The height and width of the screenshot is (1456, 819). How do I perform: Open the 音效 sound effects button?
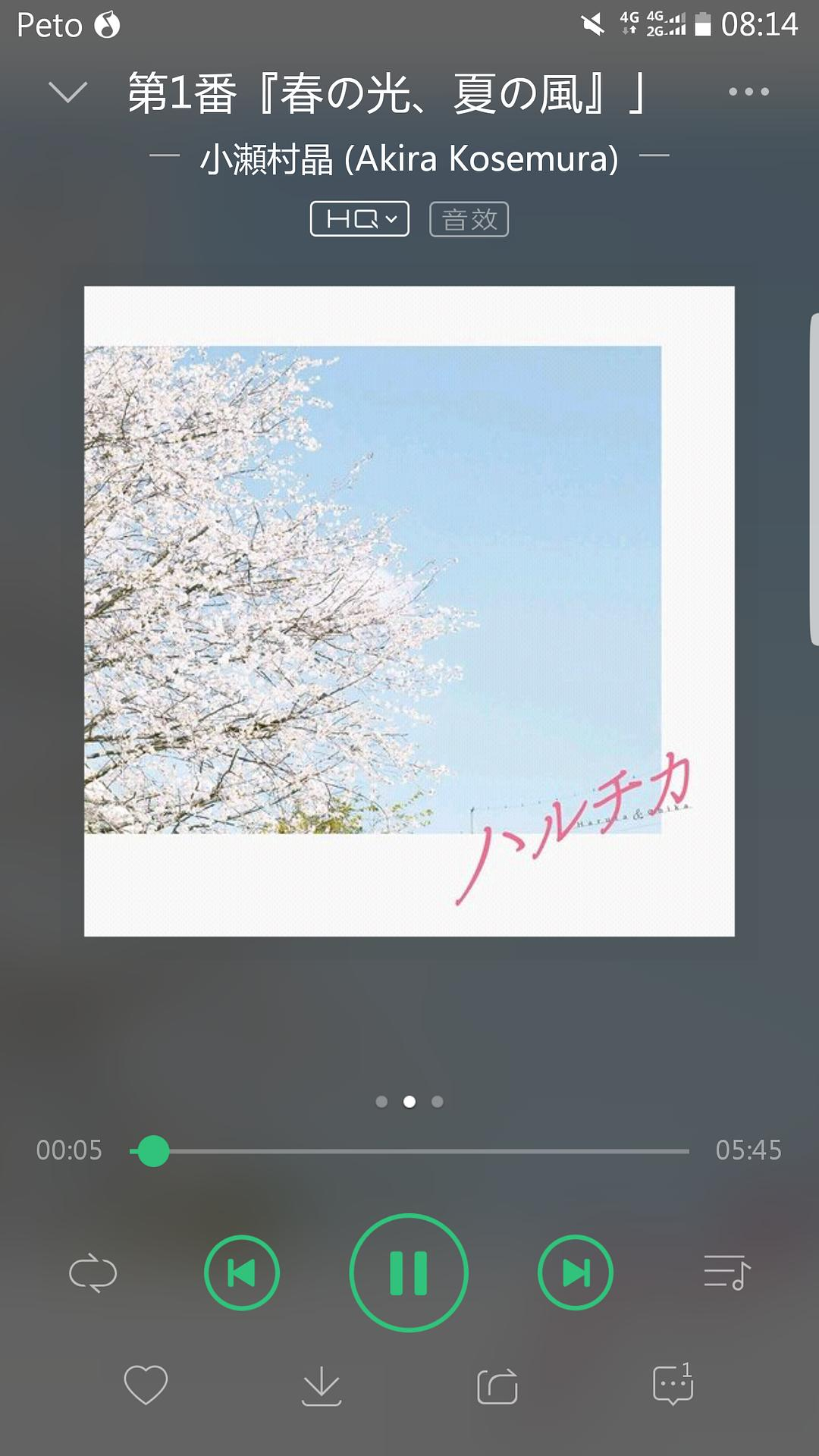tap(469, 219)
